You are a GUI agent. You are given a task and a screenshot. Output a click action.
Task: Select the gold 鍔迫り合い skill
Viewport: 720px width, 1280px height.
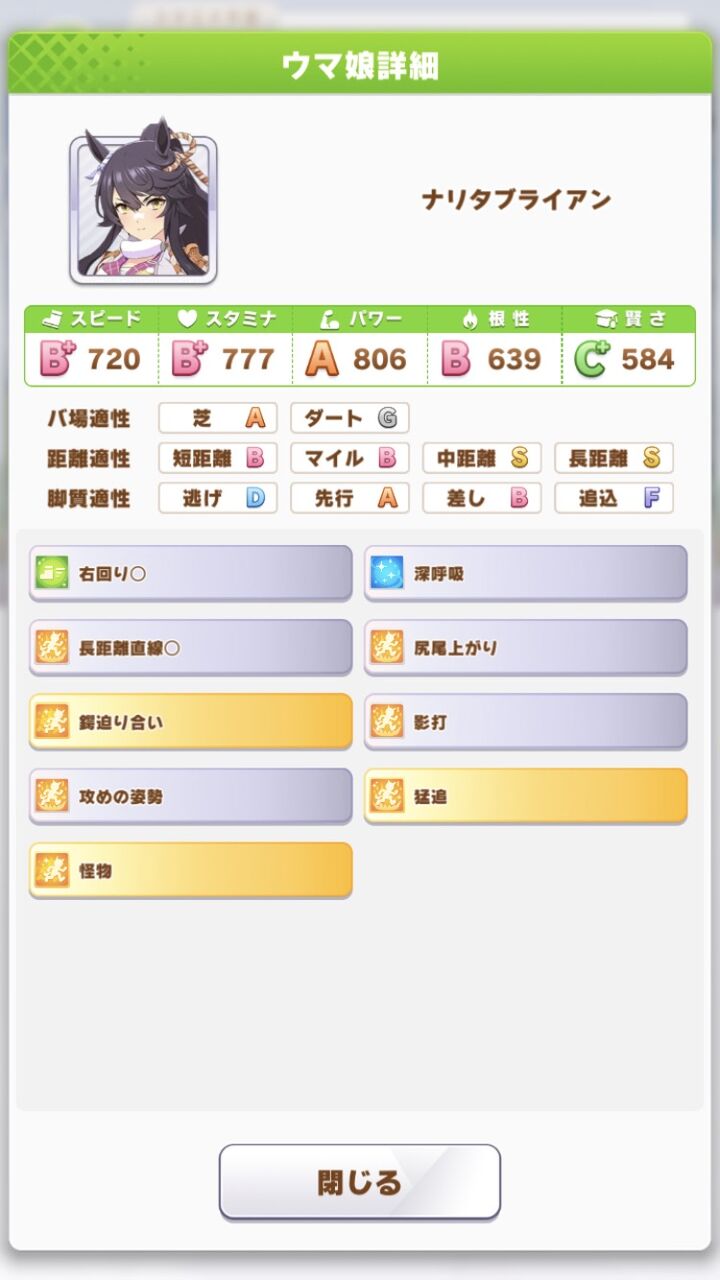coord(191,721)
